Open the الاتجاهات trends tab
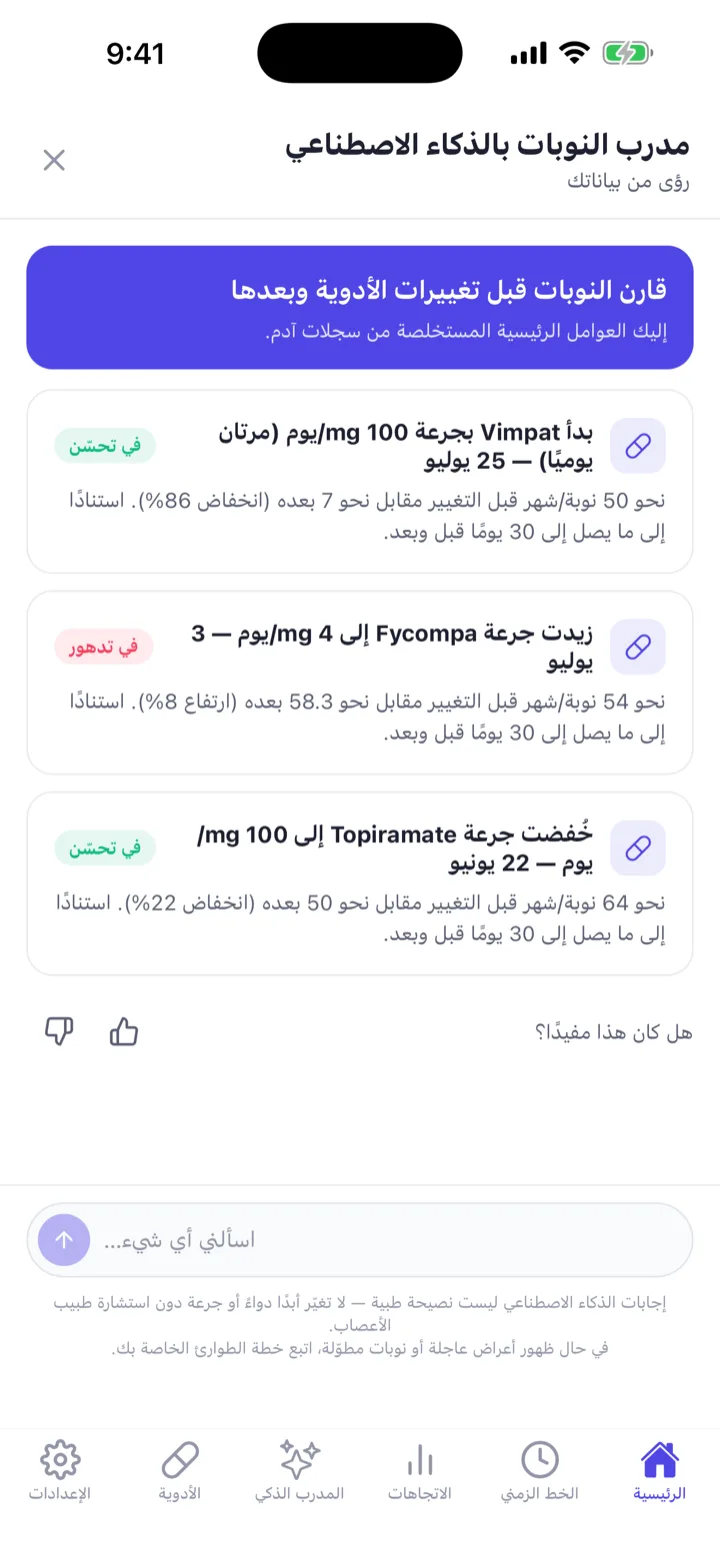720x1564 pixels. tap(420, 1472)
